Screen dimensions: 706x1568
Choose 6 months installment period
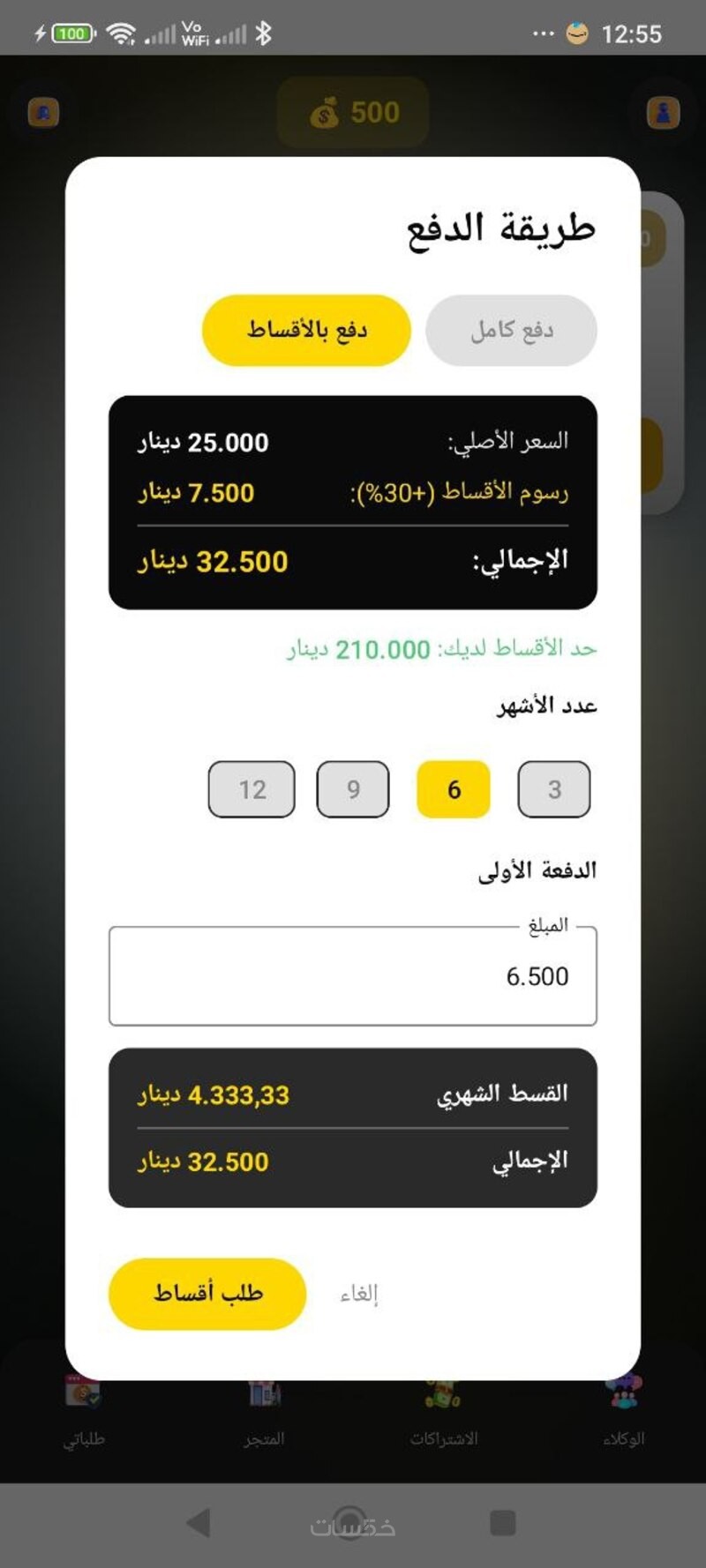(x=453, y=789)
